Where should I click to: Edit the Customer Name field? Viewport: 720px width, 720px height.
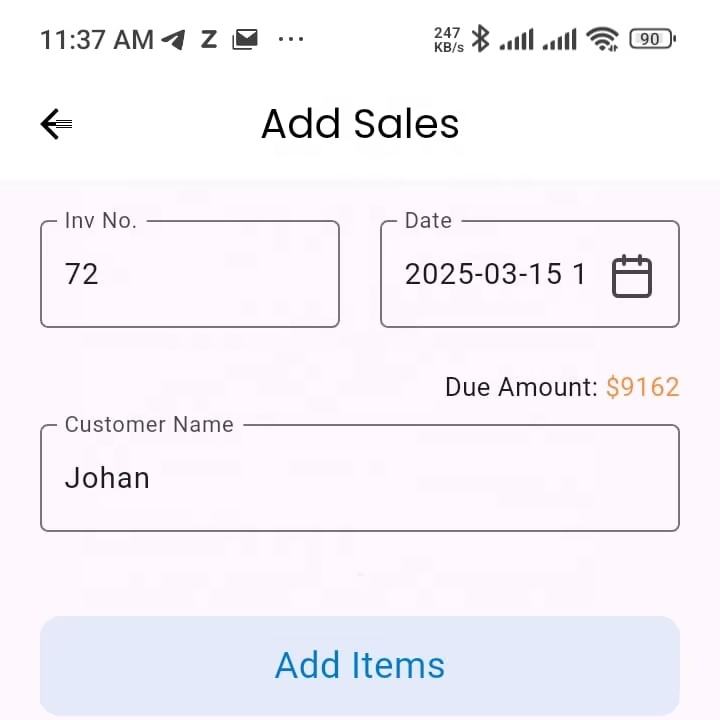coord(360,478)
